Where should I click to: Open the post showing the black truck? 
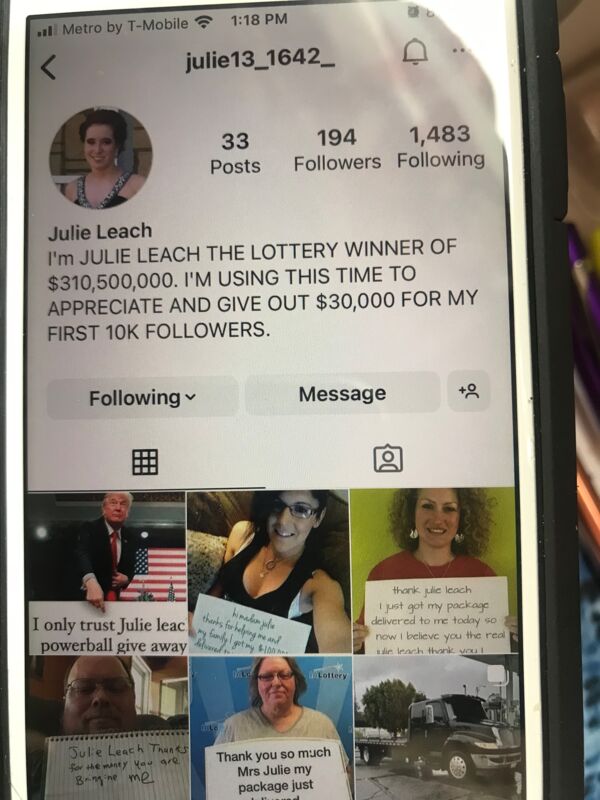[x=437, y=727]
